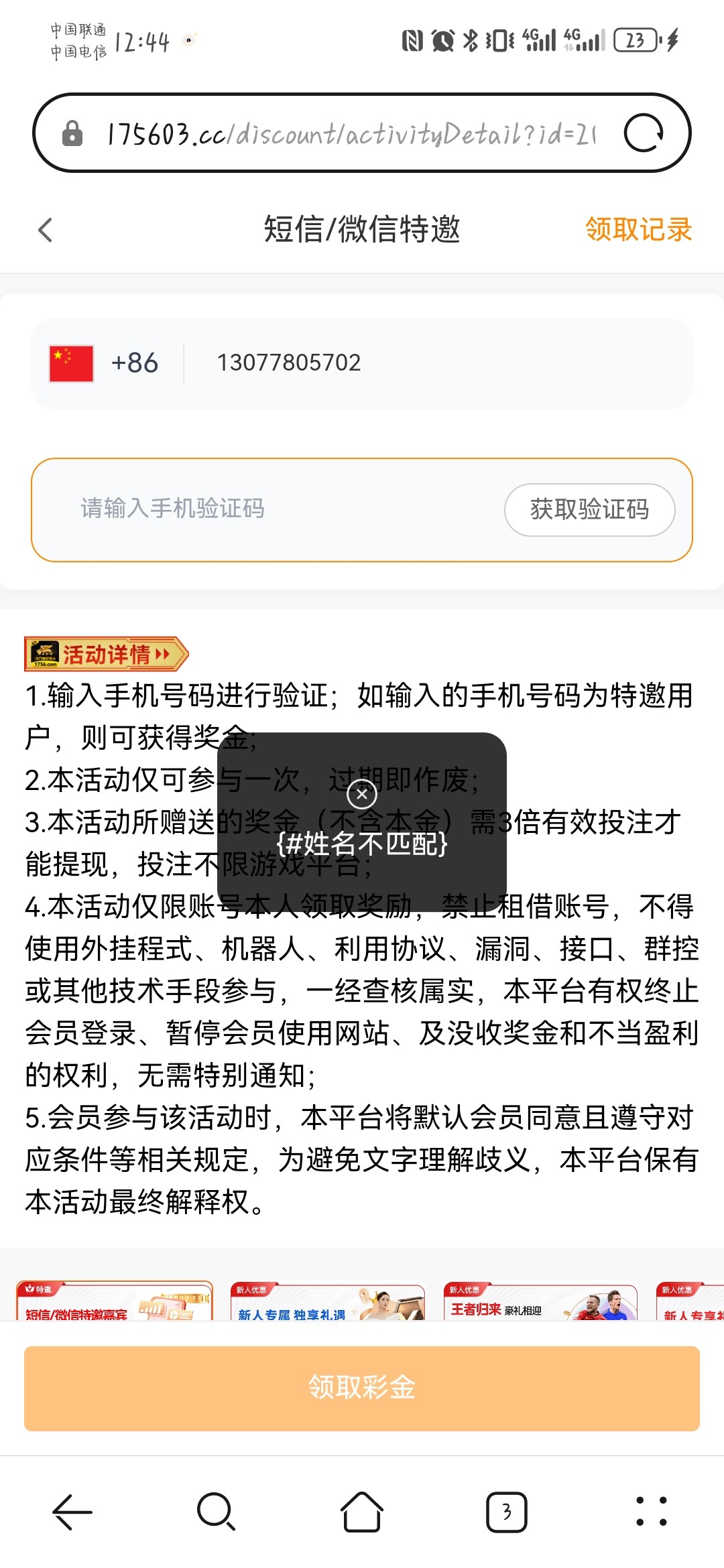
Task: Return to the browser home page
Action: point(362,1512)
